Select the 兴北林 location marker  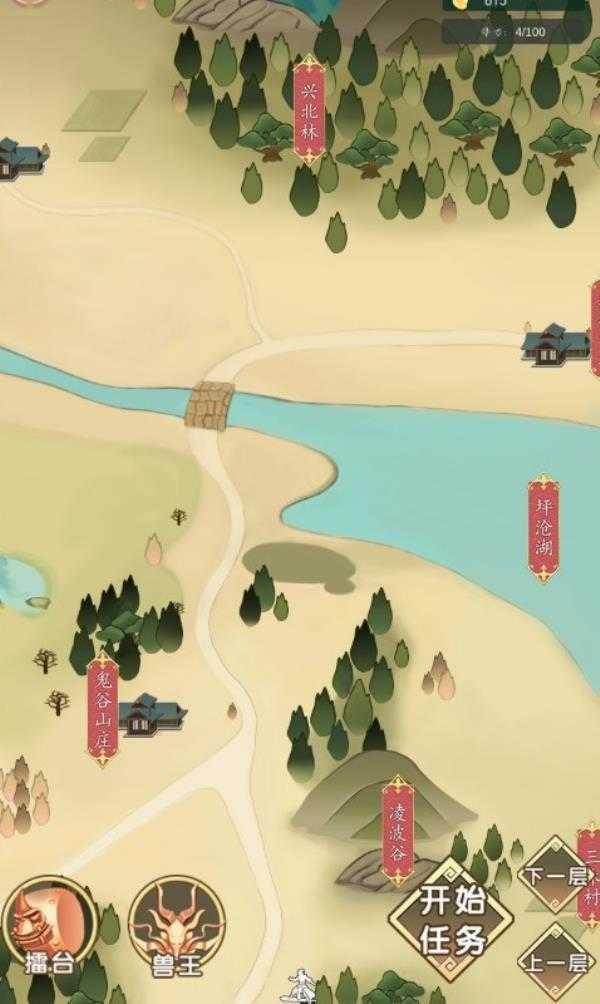309,108
